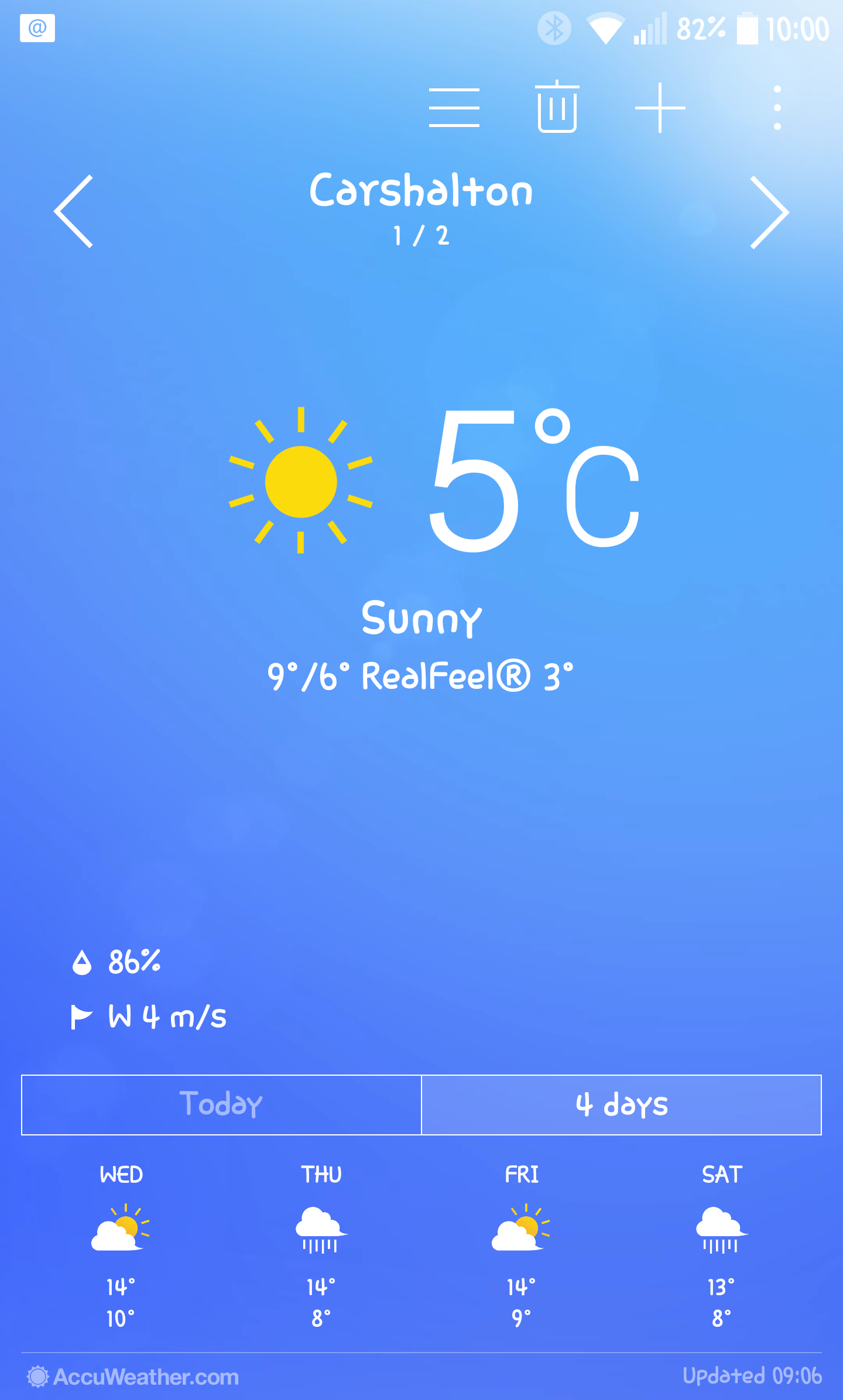Viewport: 843px width, 1400px height.
Task: Go to next city with right arrow
Action: point(769,212)
